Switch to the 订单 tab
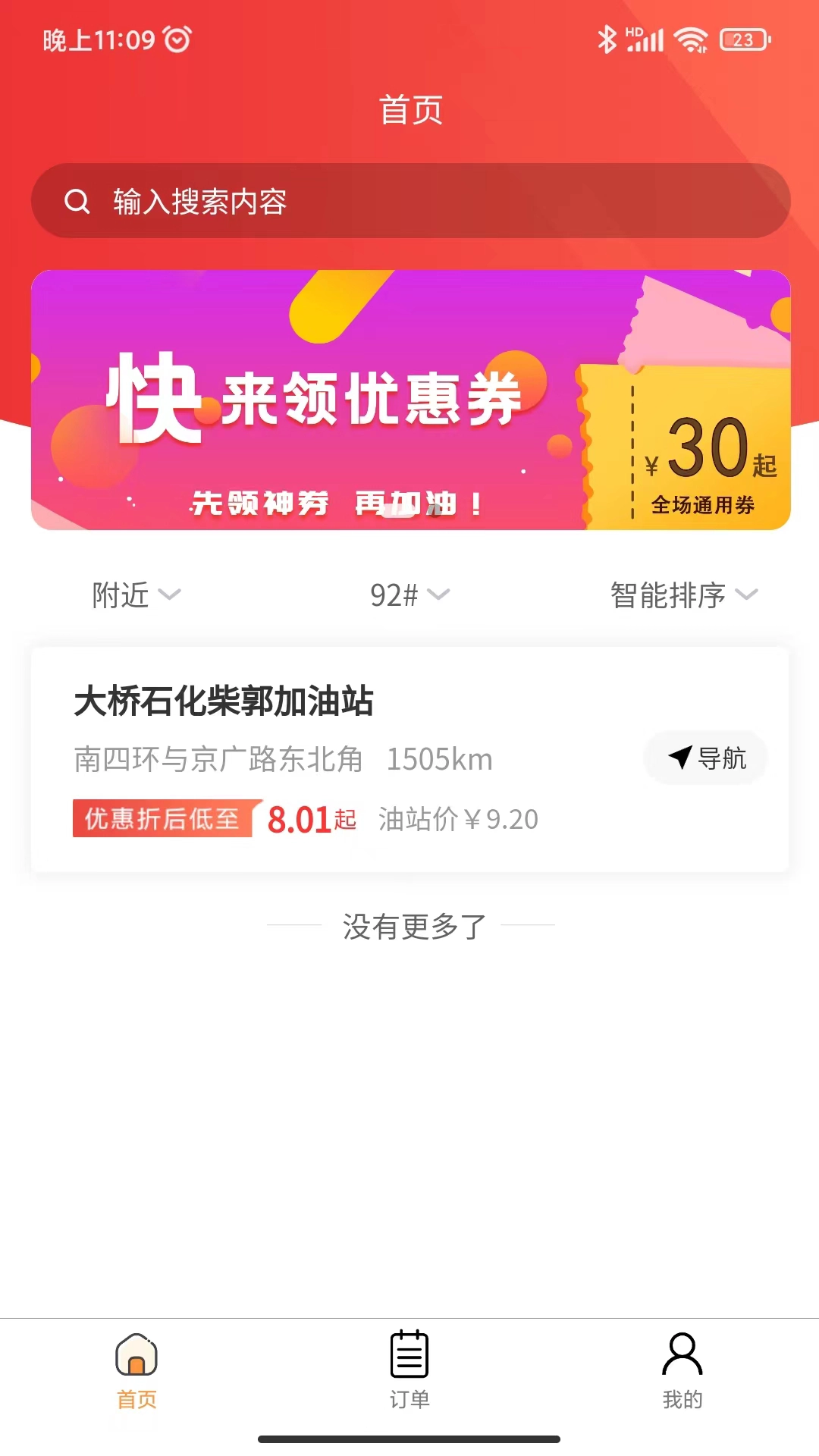The width and height of the screenshot is (819, 1456). (x=409, y=1369)
